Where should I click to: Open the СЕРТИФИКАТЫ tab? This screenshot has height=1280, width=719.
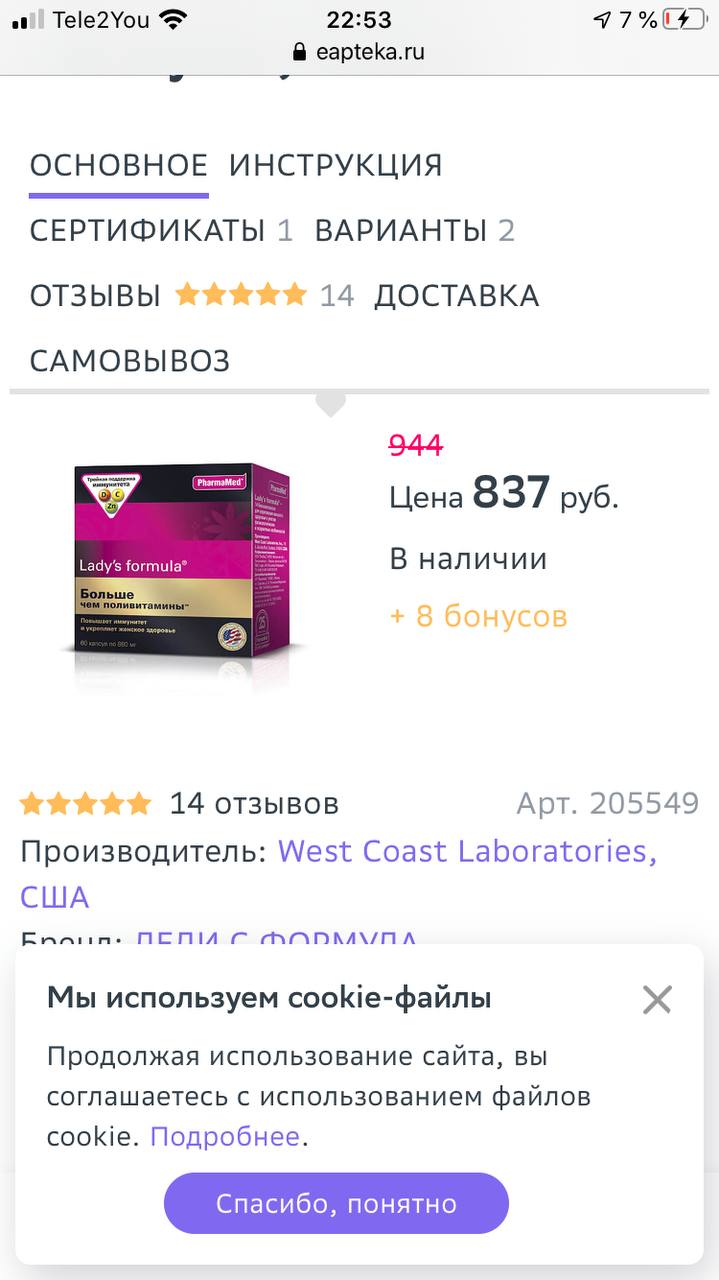[x=161, y=231]
